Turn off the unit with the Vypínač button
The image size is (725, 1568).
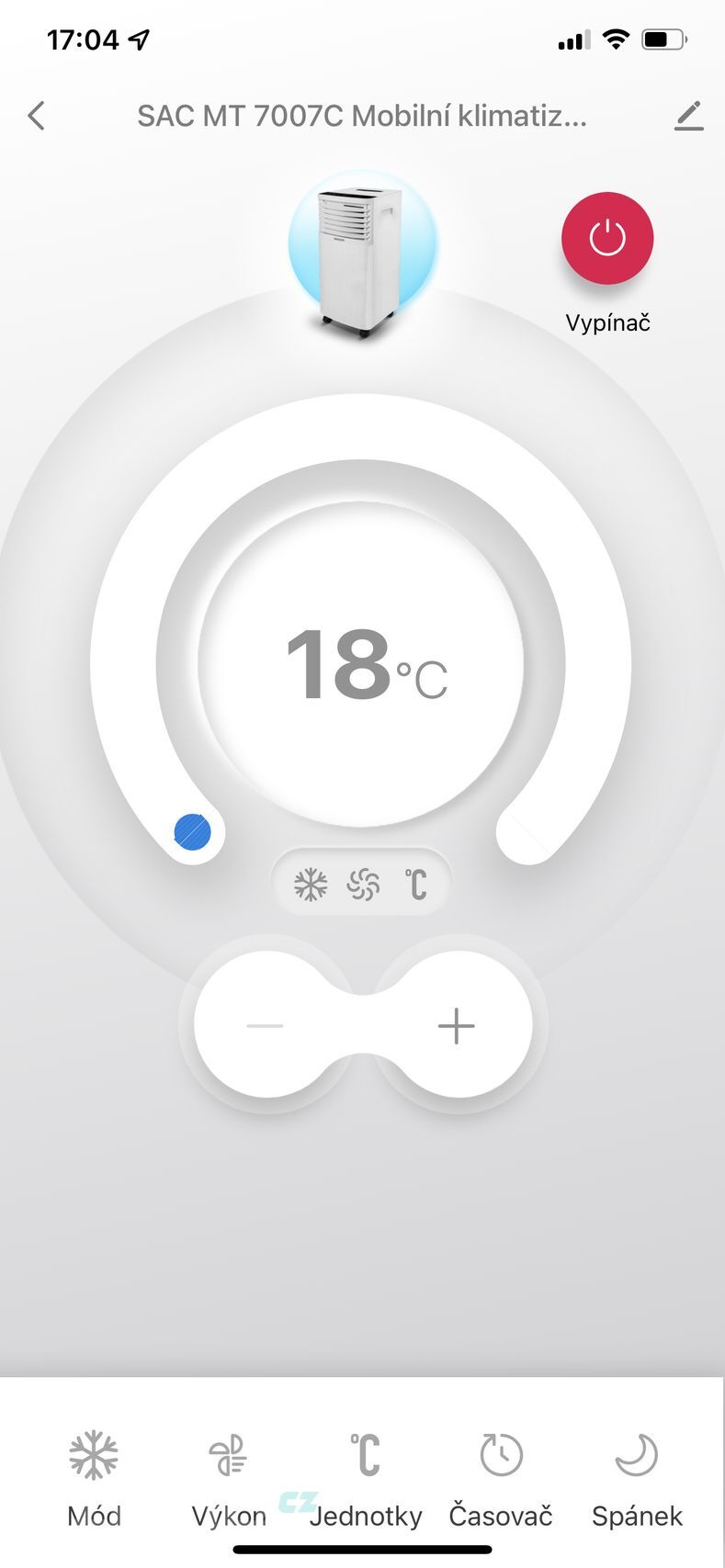click(x=607, y=238)
